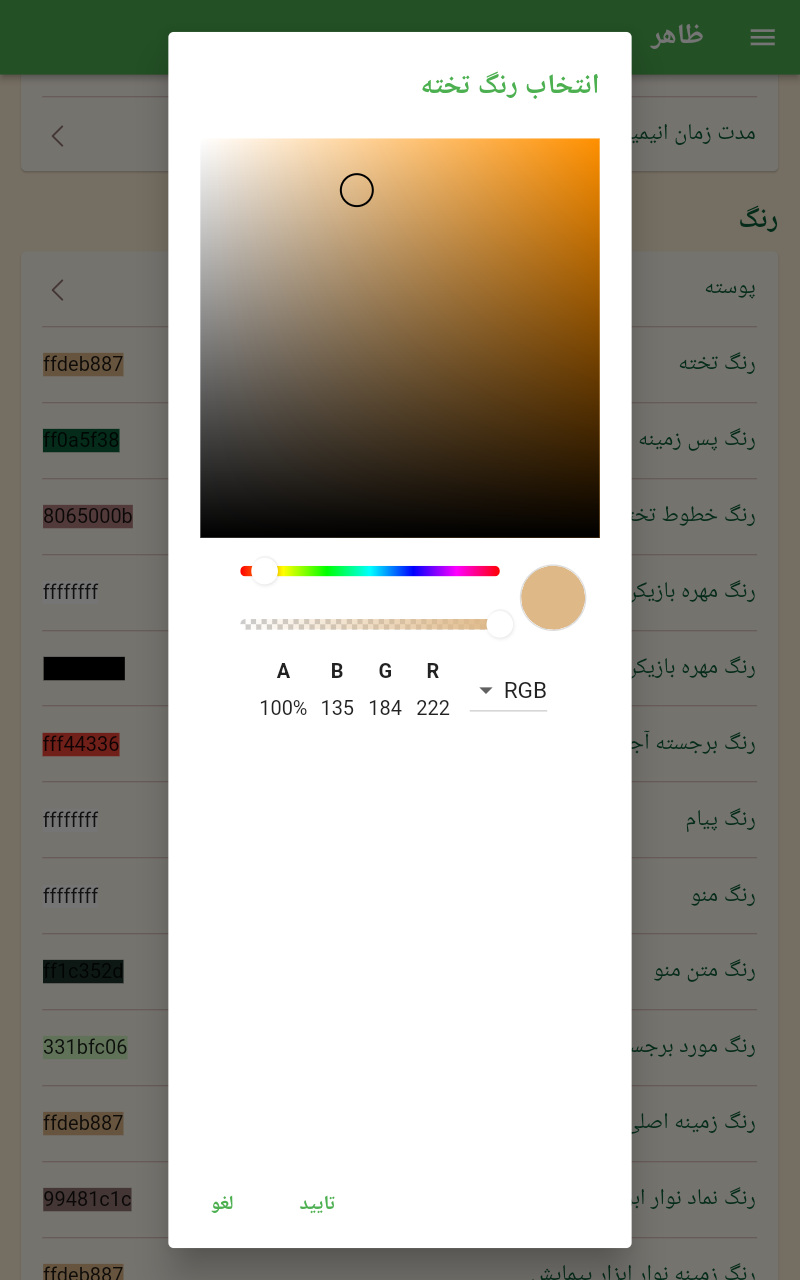Image resolution: width=800 pixels, height=1280 pixels.
Task: Edit the B value 135
Action: (x=337, y=708)
